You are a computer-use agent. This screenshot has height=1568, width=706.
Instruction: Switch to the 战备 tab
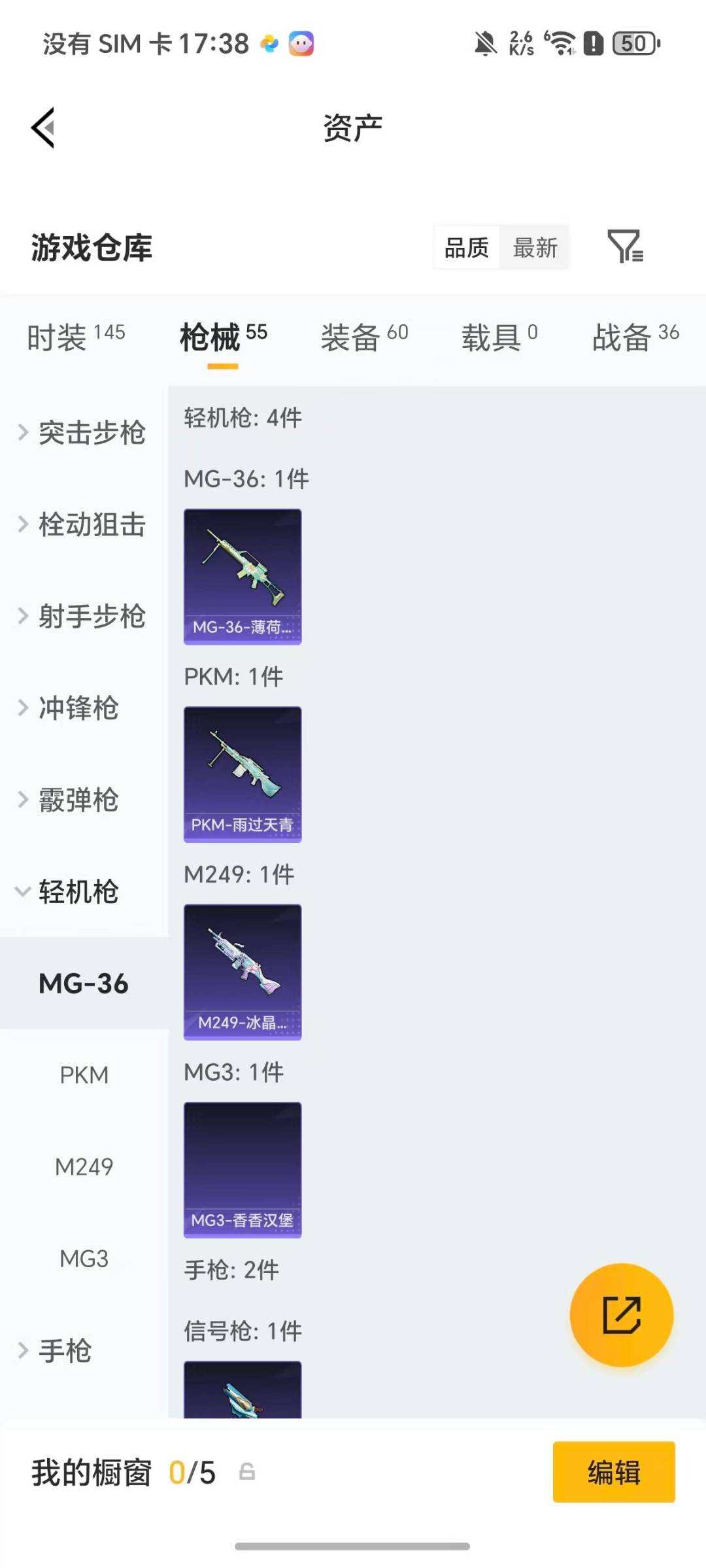tap(635, 337)
